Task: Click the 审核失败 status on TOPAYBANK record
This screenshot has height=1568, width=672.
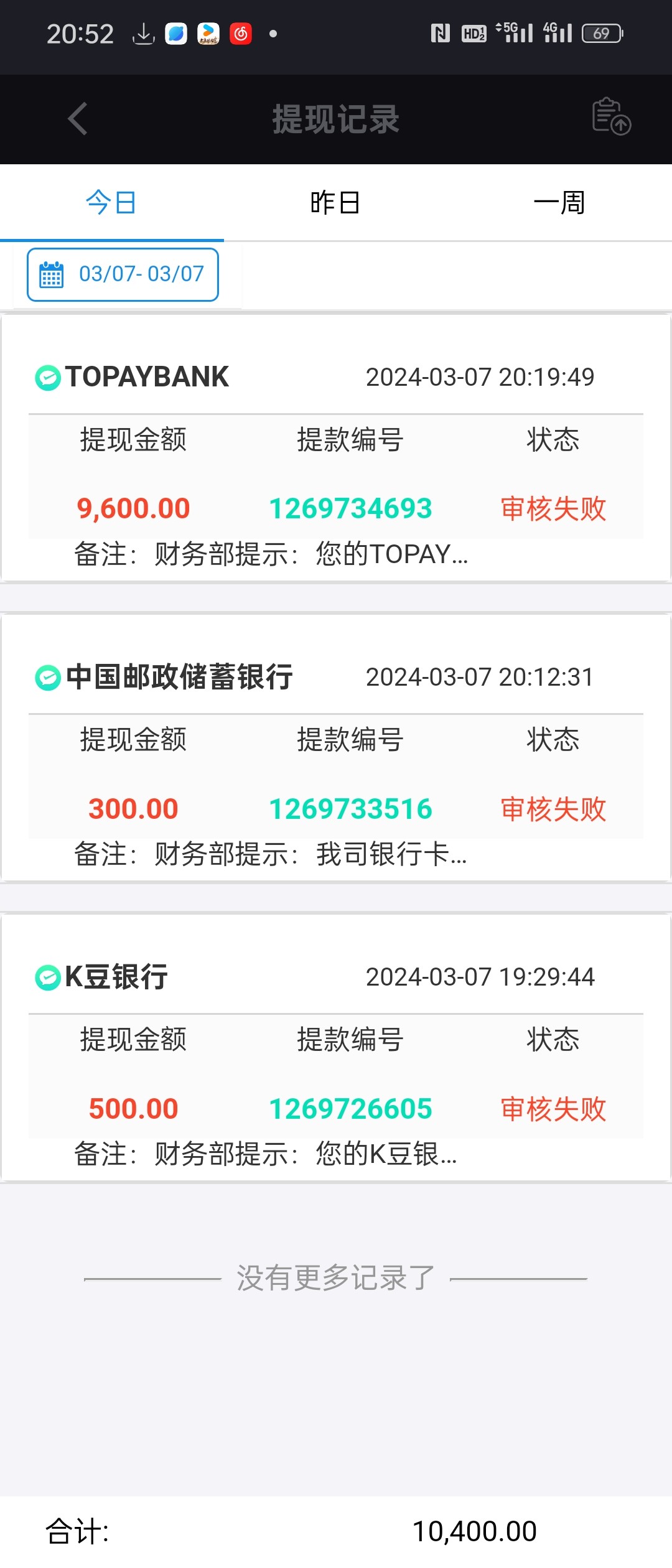Action: coord(554,508)
